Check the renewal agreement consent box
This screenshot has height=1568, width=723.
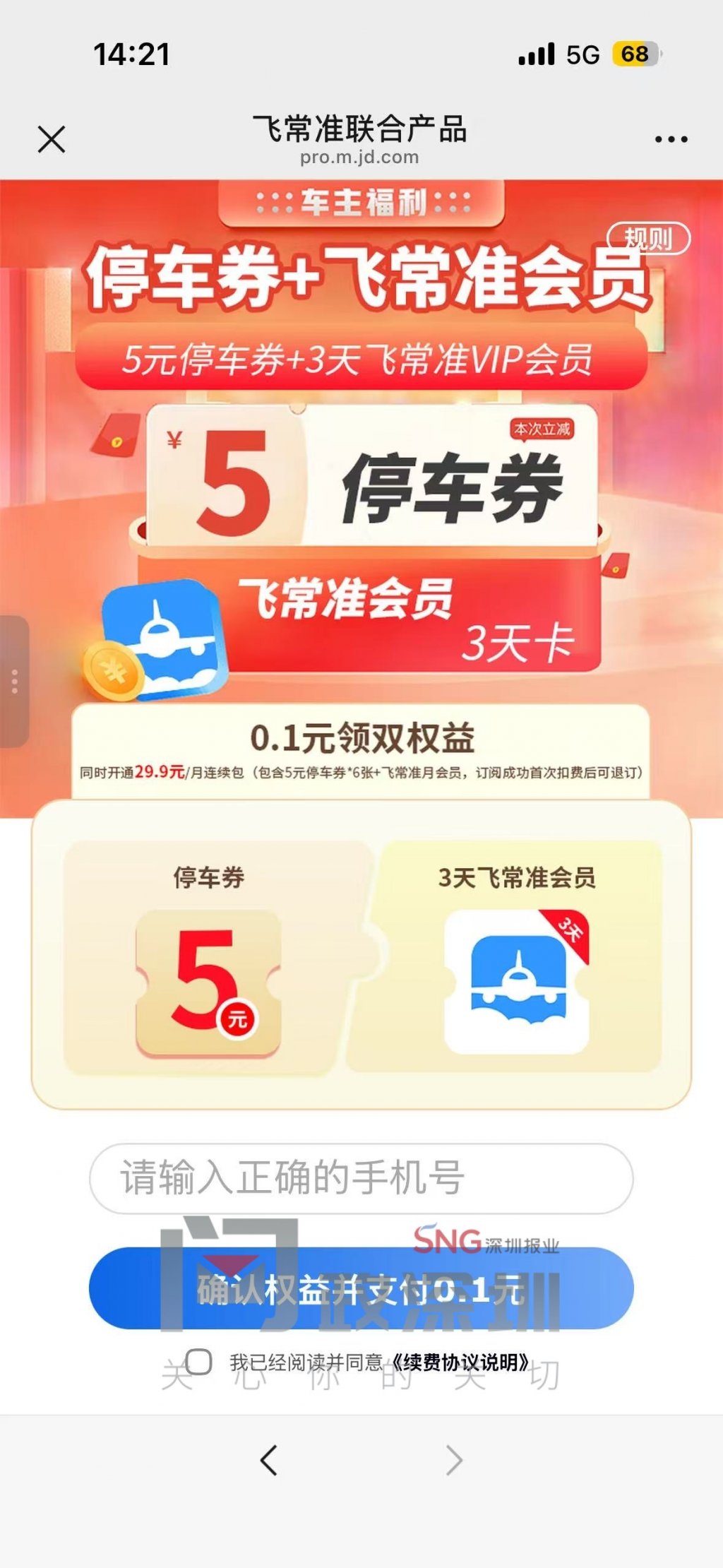pos(198,1361)
